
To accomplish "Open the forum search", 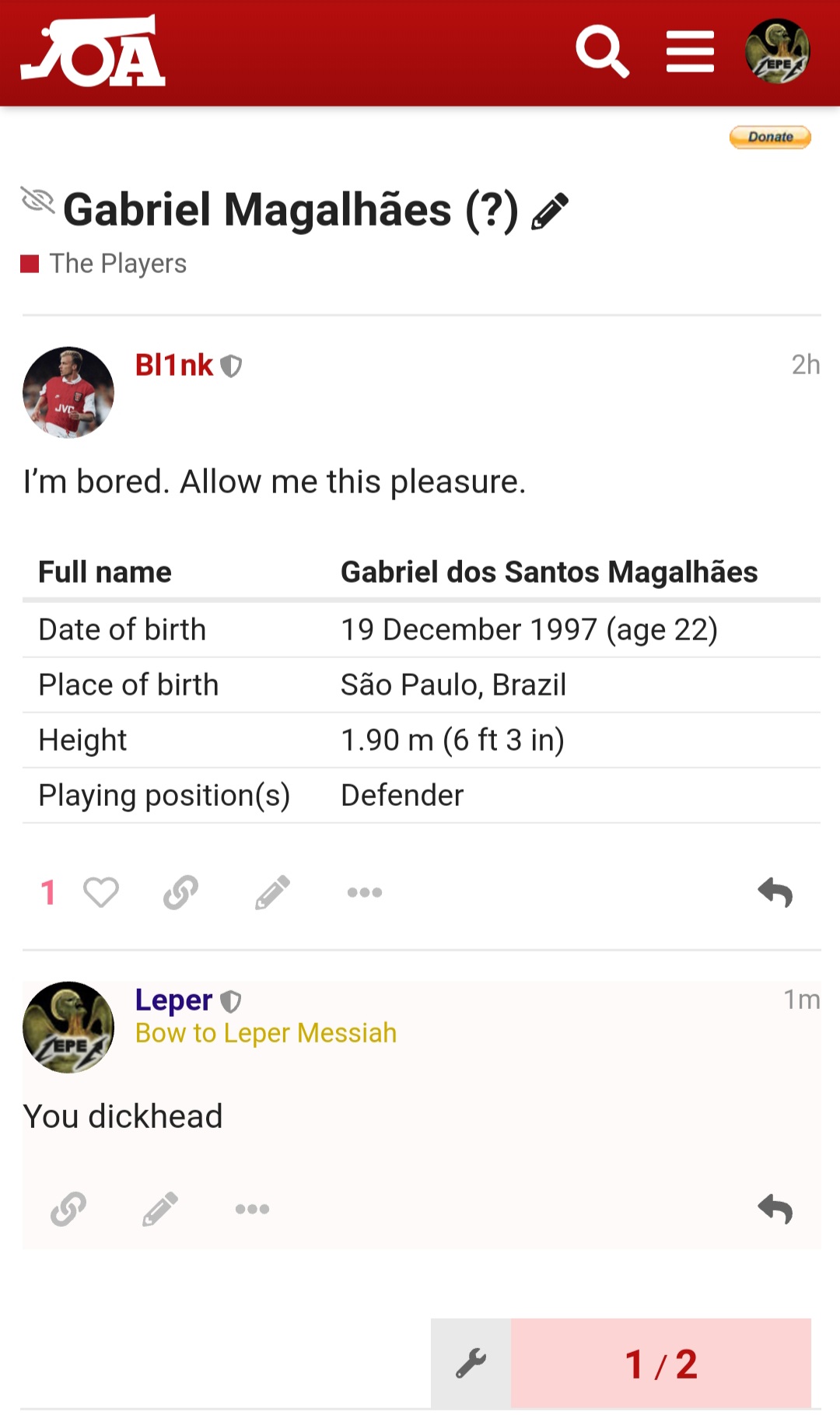I will pos(602,51).
